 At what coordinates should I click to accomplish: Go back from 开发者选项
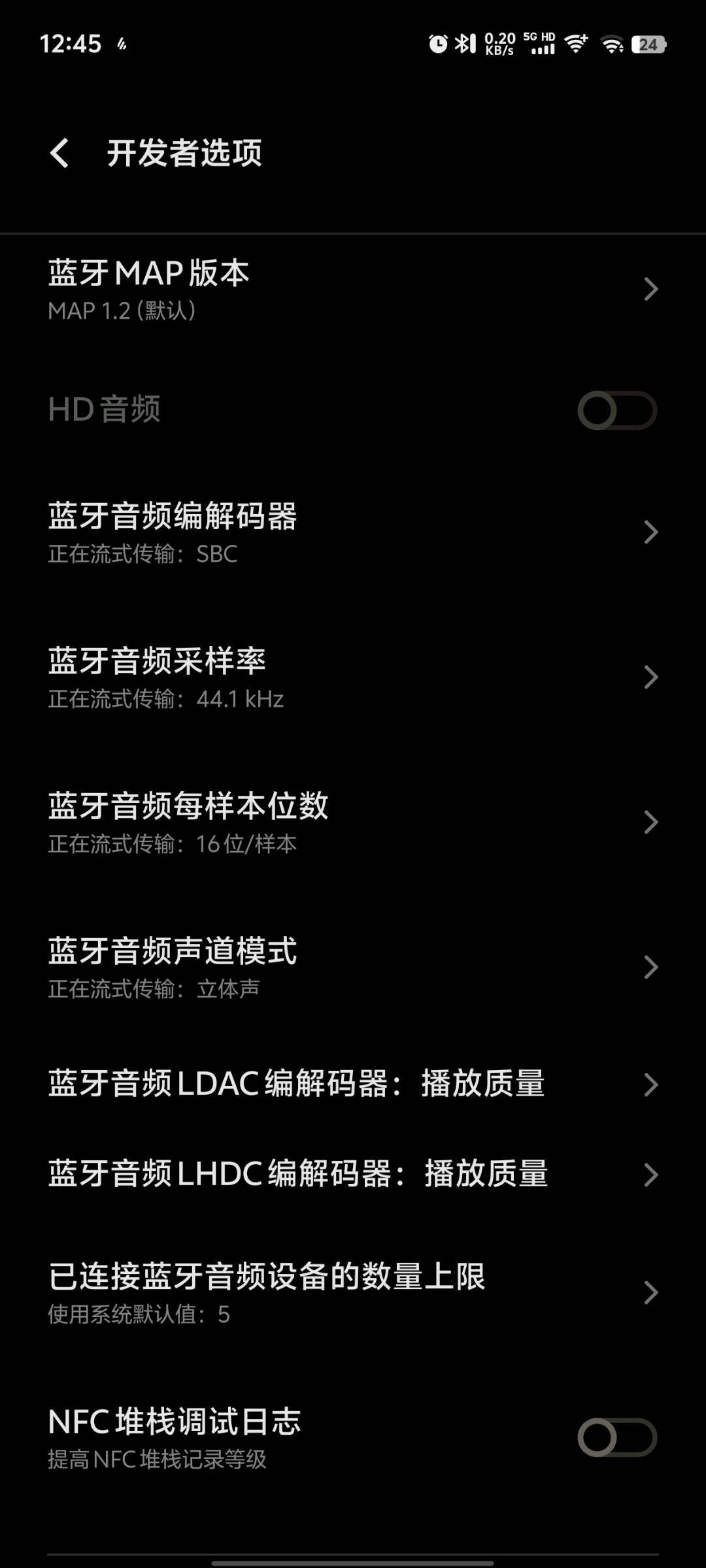pyautogui.click(x=59, y=153)
